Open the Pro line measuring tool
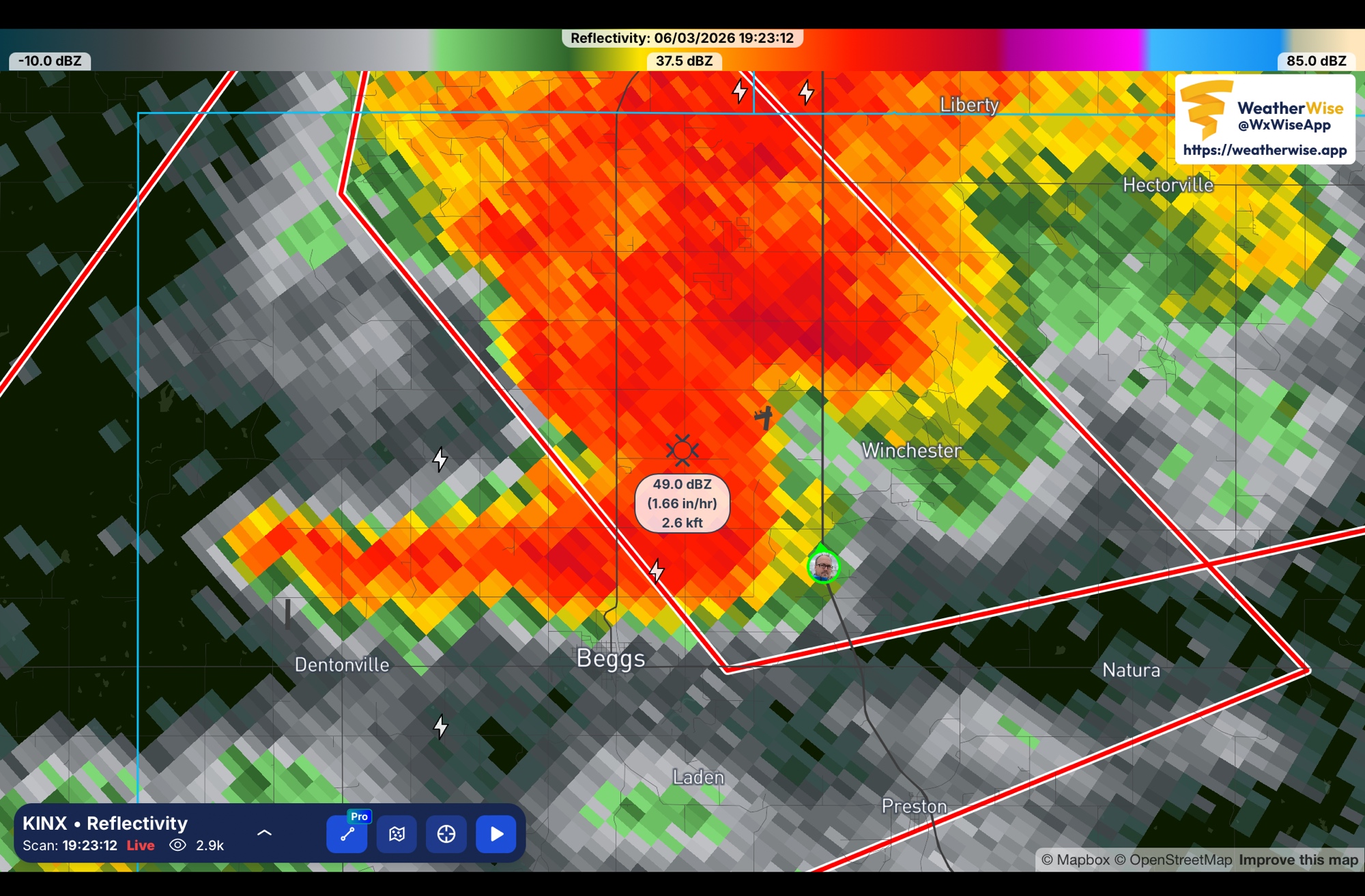Viewport: 1365px width, 896px height. pyautogui.click(x=347, y=834)
